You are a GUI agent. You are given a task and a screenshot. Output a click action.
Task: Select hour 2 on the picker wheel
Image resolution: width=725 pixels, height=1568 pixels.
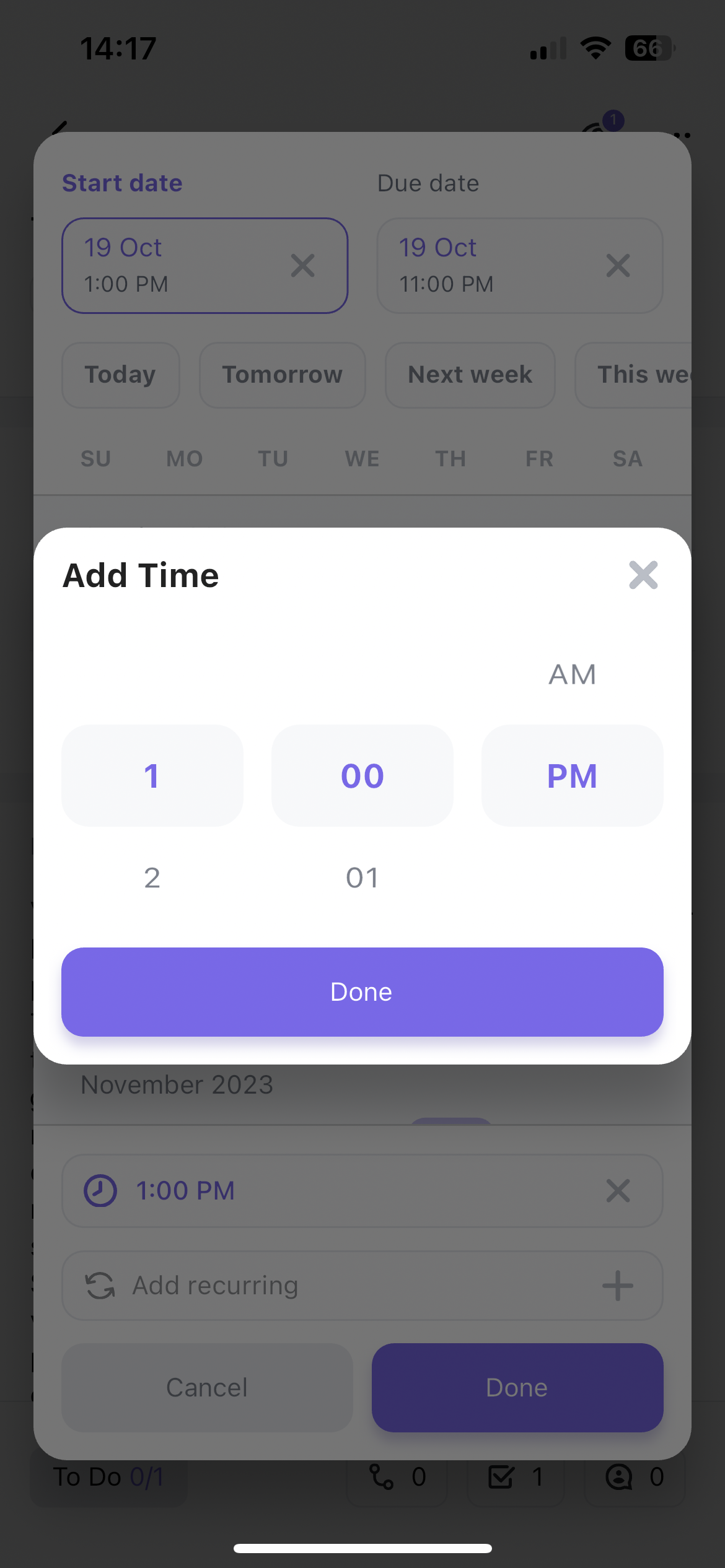click(152, 877)
